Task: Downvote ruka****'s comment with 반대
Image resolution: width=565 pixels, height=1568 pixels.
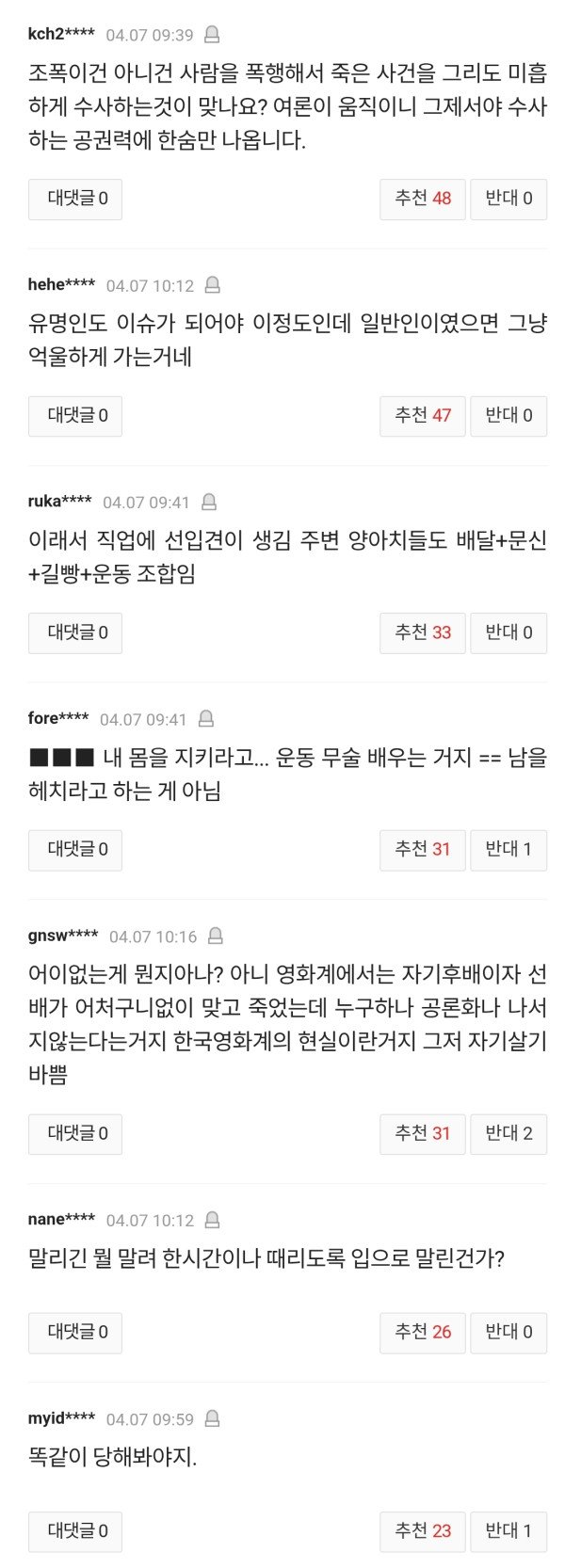Action: coord(508,632)
